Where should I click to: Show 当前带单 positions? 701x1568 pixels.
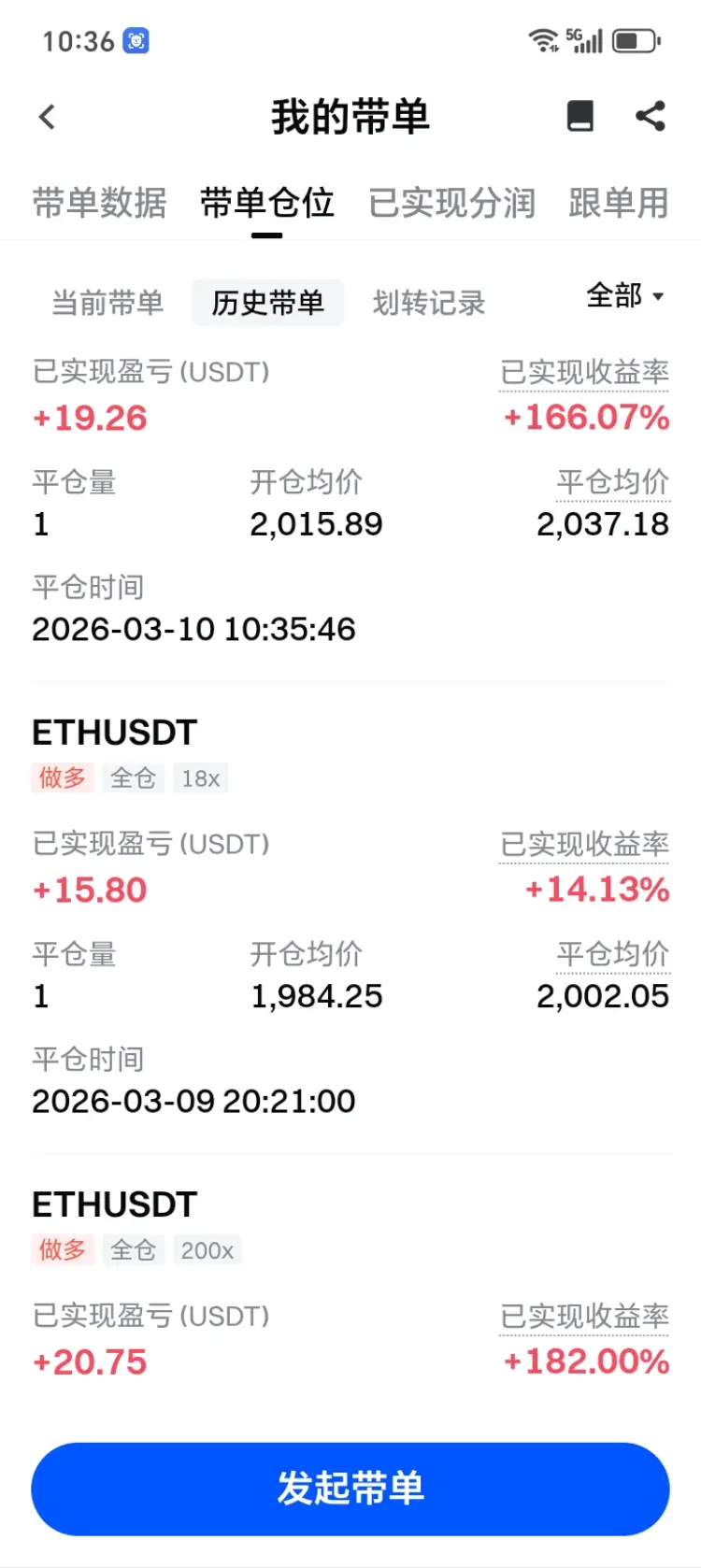click(x=107, y=303)
